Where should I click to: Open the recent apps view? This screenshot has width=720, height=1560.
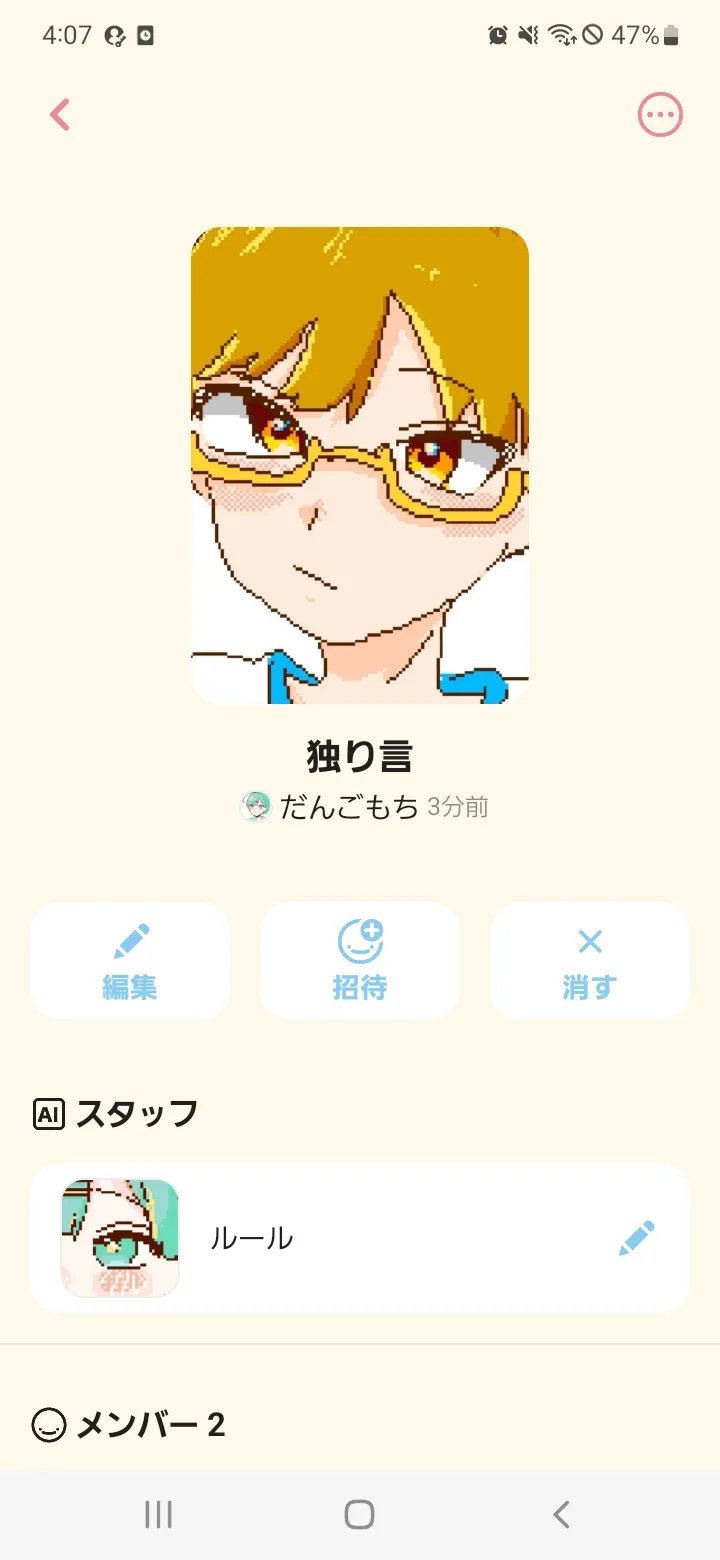158,1514
